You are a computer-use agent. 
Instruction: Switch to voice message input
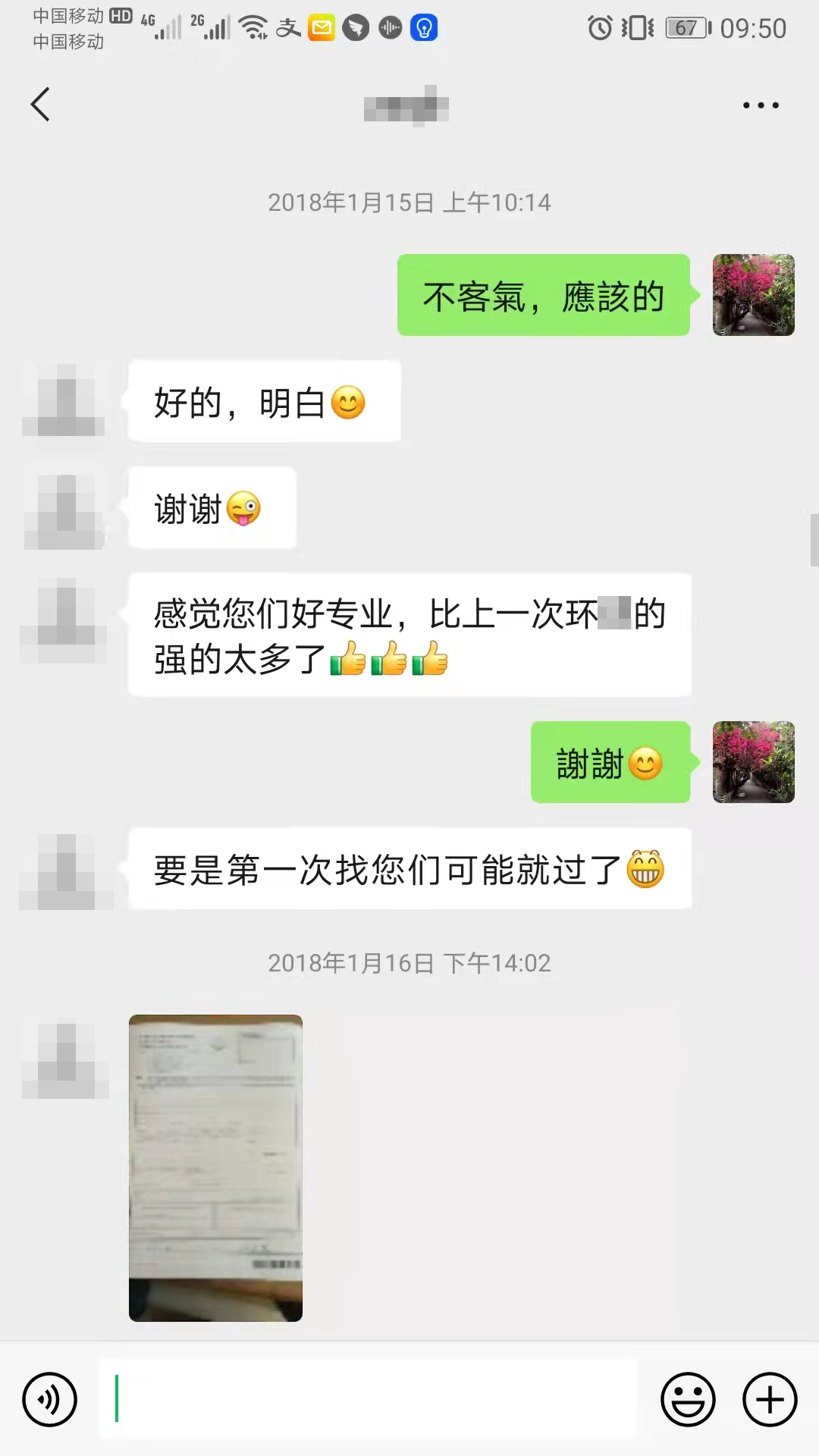coord(50,1399)
